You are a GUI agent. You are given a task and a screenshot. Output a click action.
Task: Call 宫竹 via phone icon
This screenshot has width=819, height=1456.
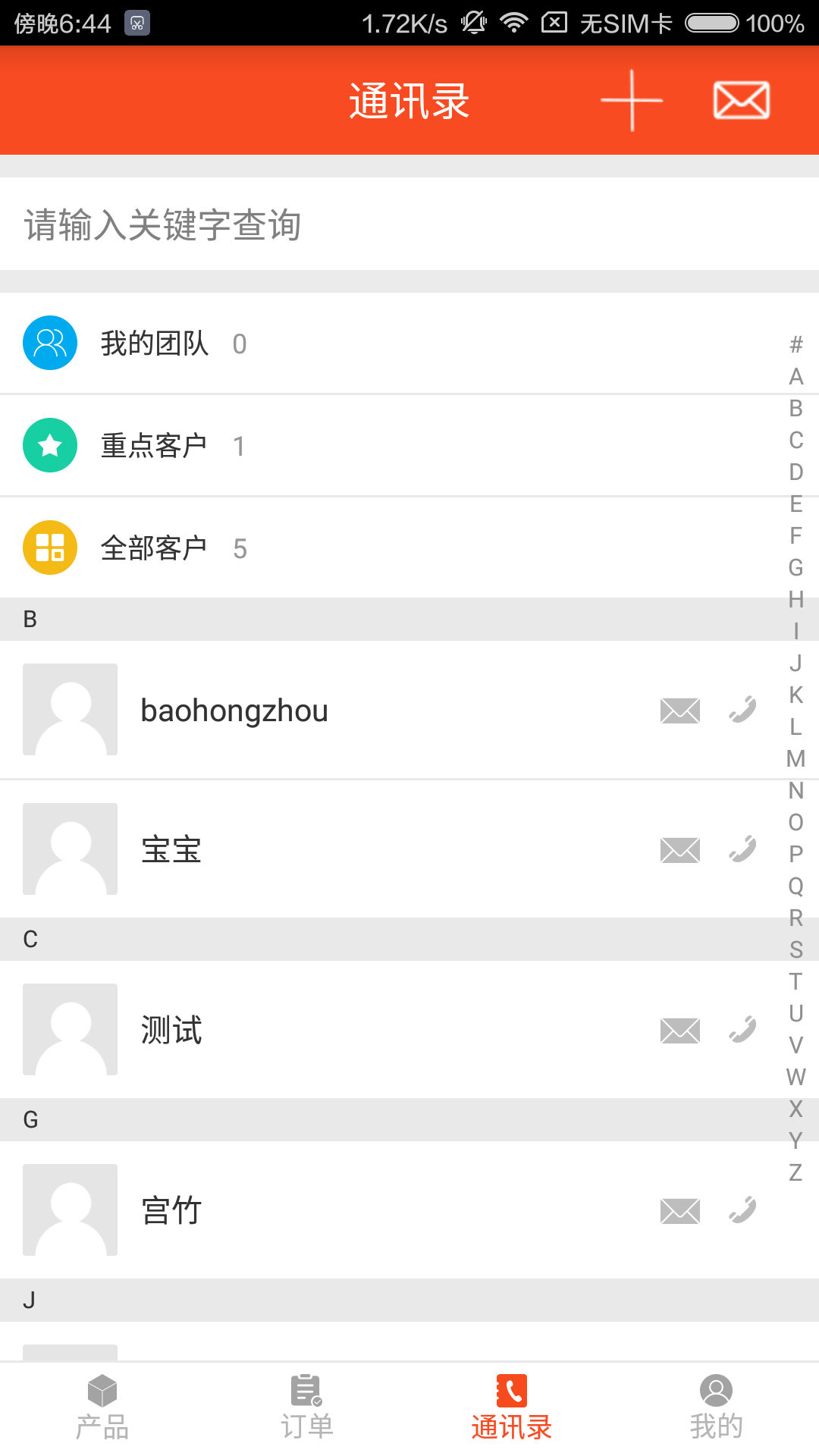click(743, 1210)
